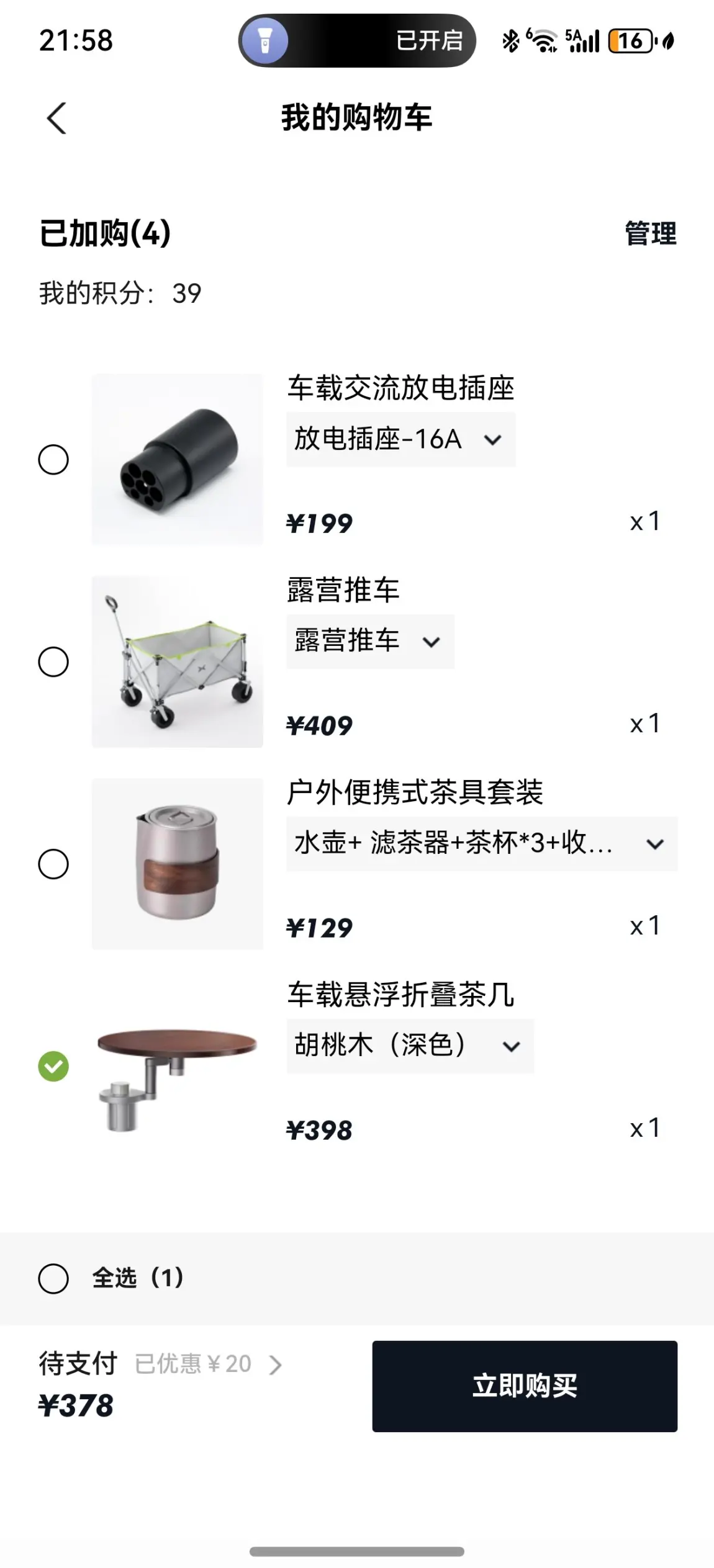Check 全选 to select all items
The width and height of the screenshot is (714, 1568).
(x=53, y=1279)
